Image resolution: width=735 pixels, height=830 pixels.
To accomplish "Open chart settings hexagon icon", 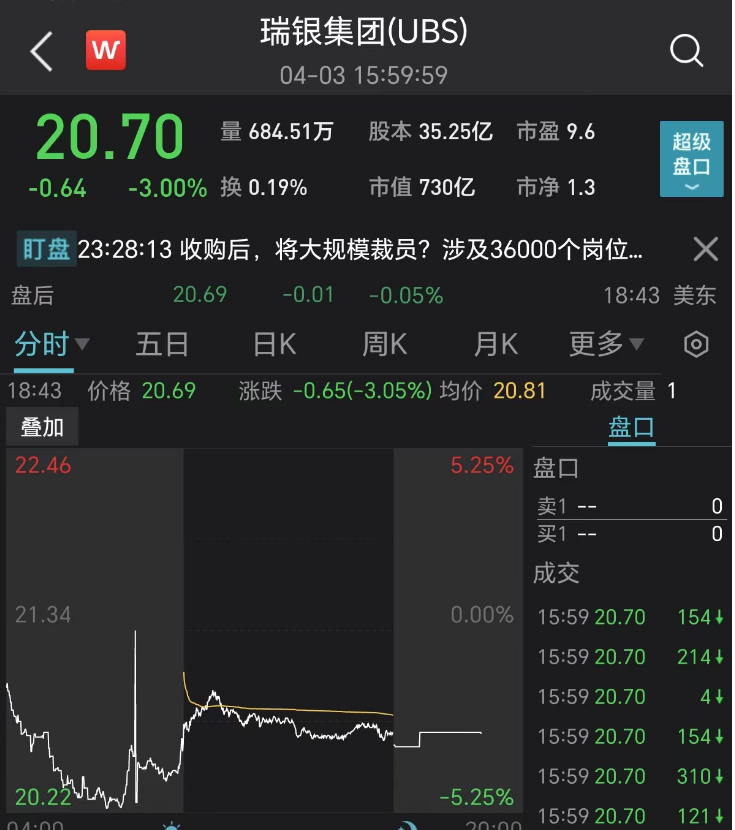I will point(696,345).
